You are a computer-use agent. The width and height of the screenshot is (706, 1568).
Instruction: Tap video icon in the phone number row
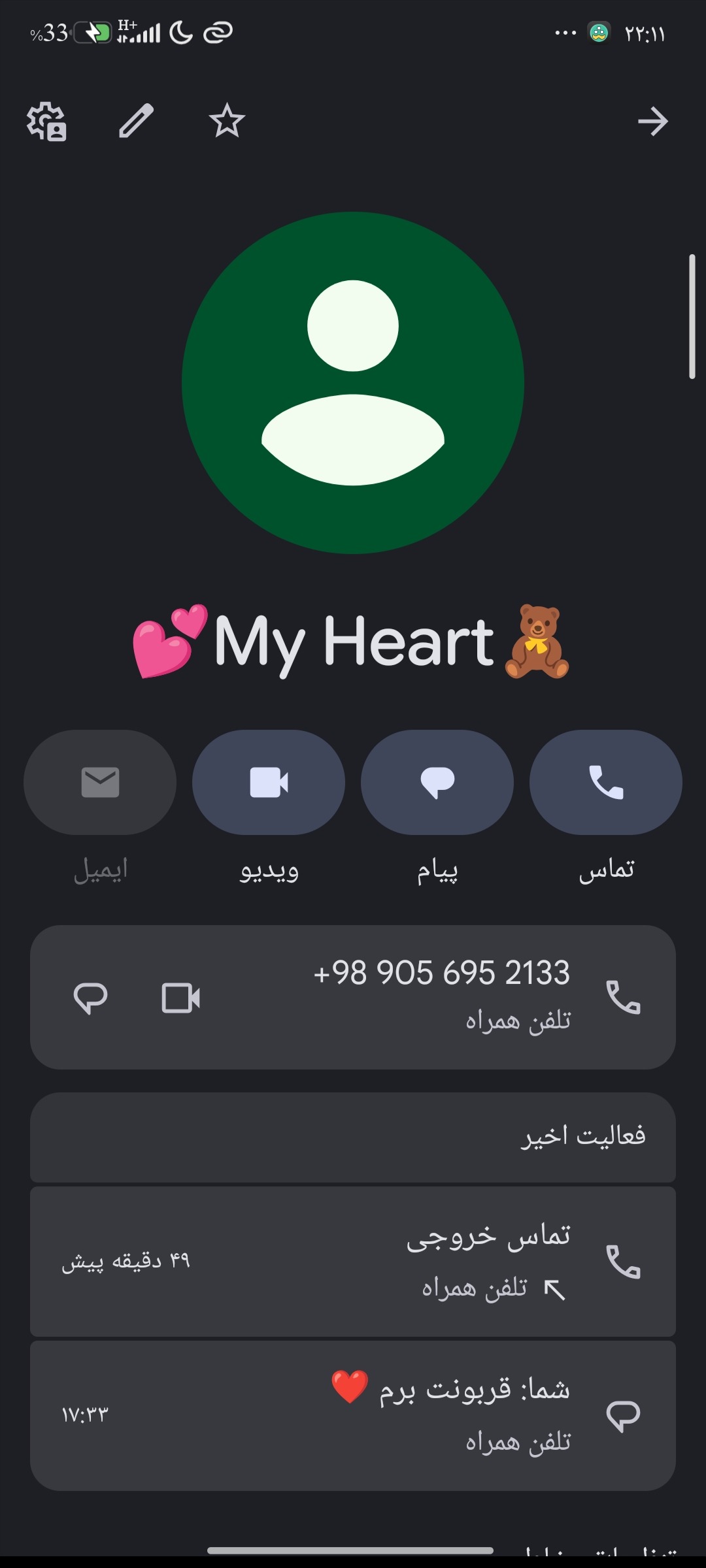point(181,998)
